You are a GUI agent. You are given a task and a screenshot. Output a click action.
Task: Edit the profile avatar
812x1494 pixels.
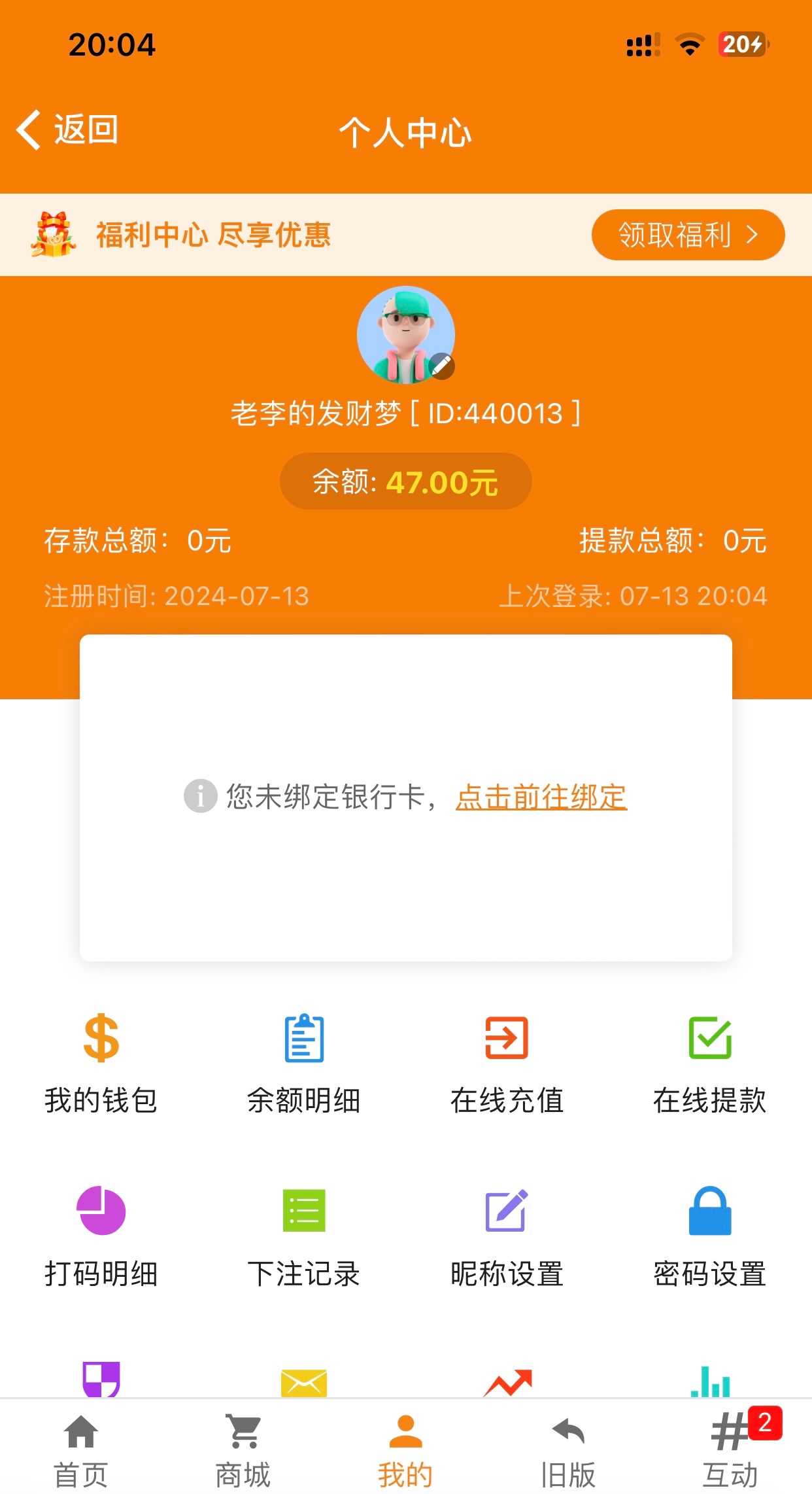(x=441, y=366)
